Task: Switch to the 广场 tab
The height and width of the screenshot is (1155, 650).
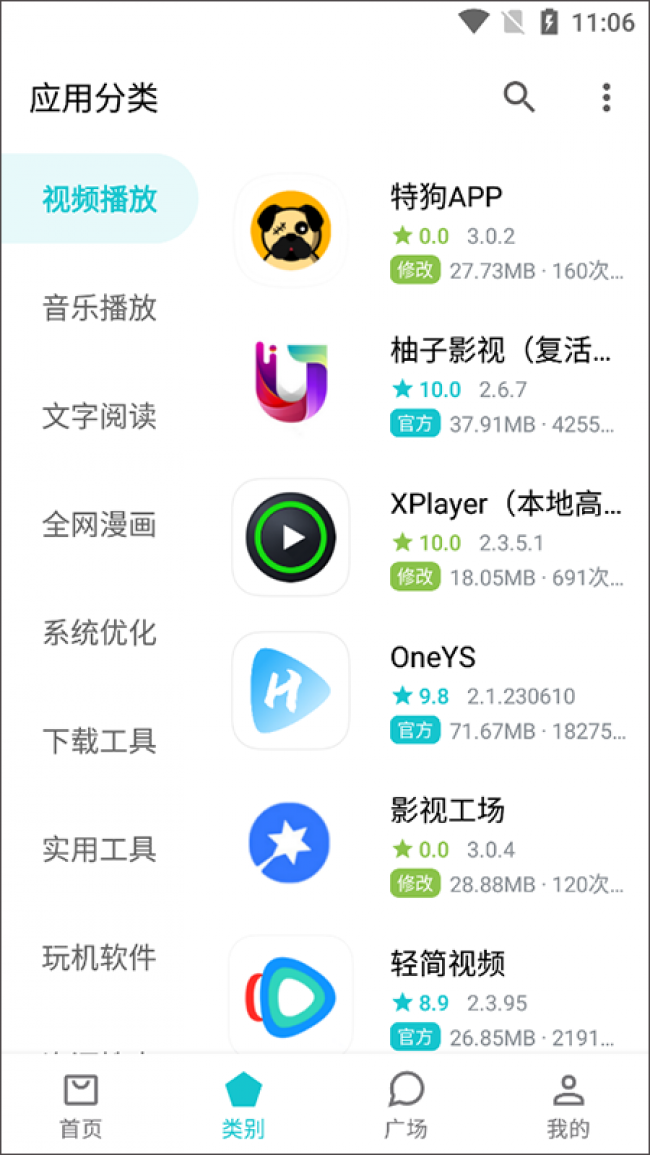Action: click(x=406, y=1106)
